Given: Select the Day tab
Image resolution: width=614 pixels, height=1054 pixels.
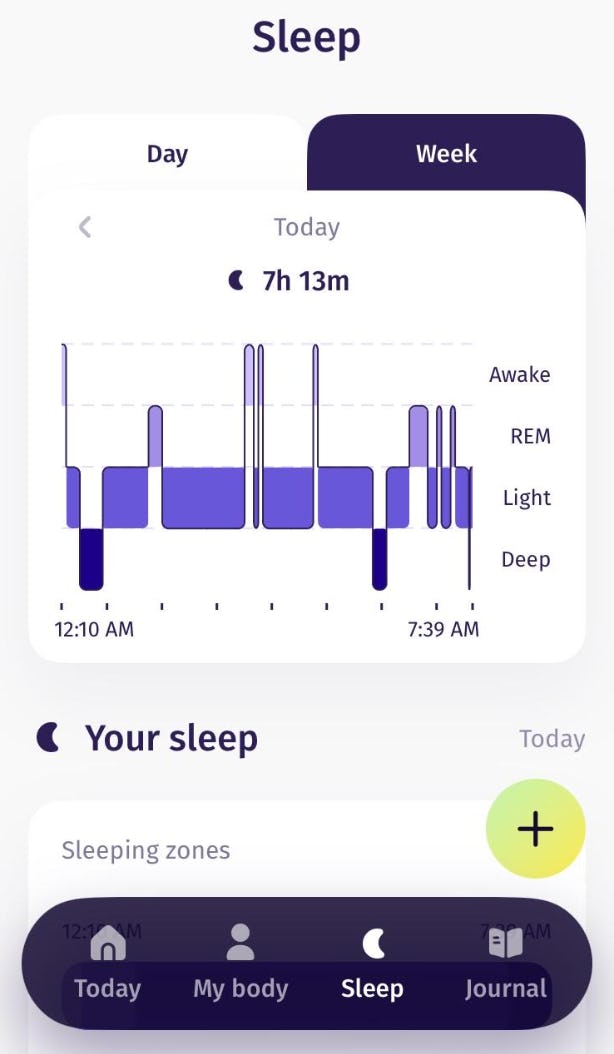Looking at the screenshot, I should click(x=167, y=154).
